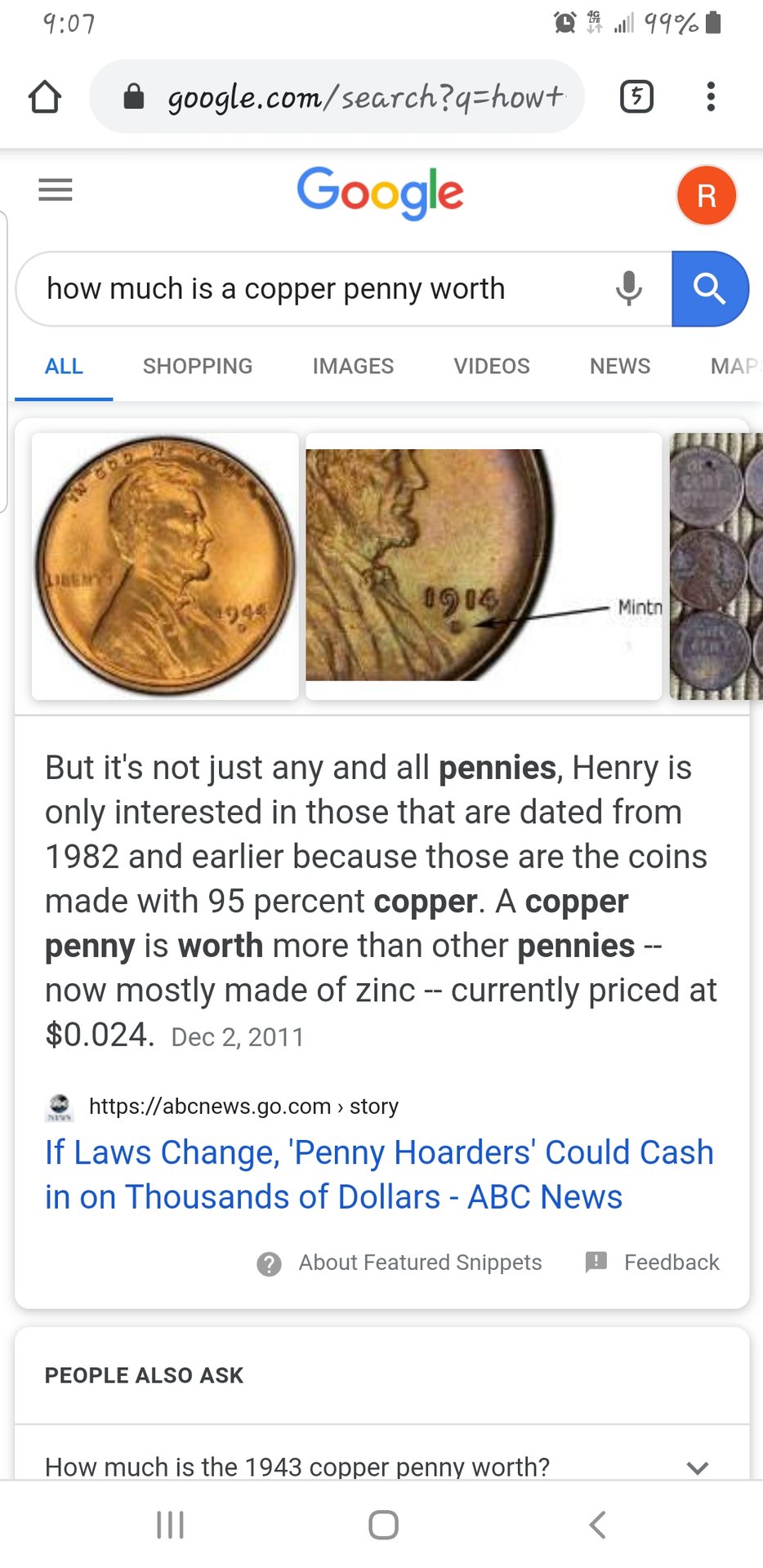The width and height of the screenshot is (763, 1568).
Task: Edit the copper penny search query
Action: (310, 289)
